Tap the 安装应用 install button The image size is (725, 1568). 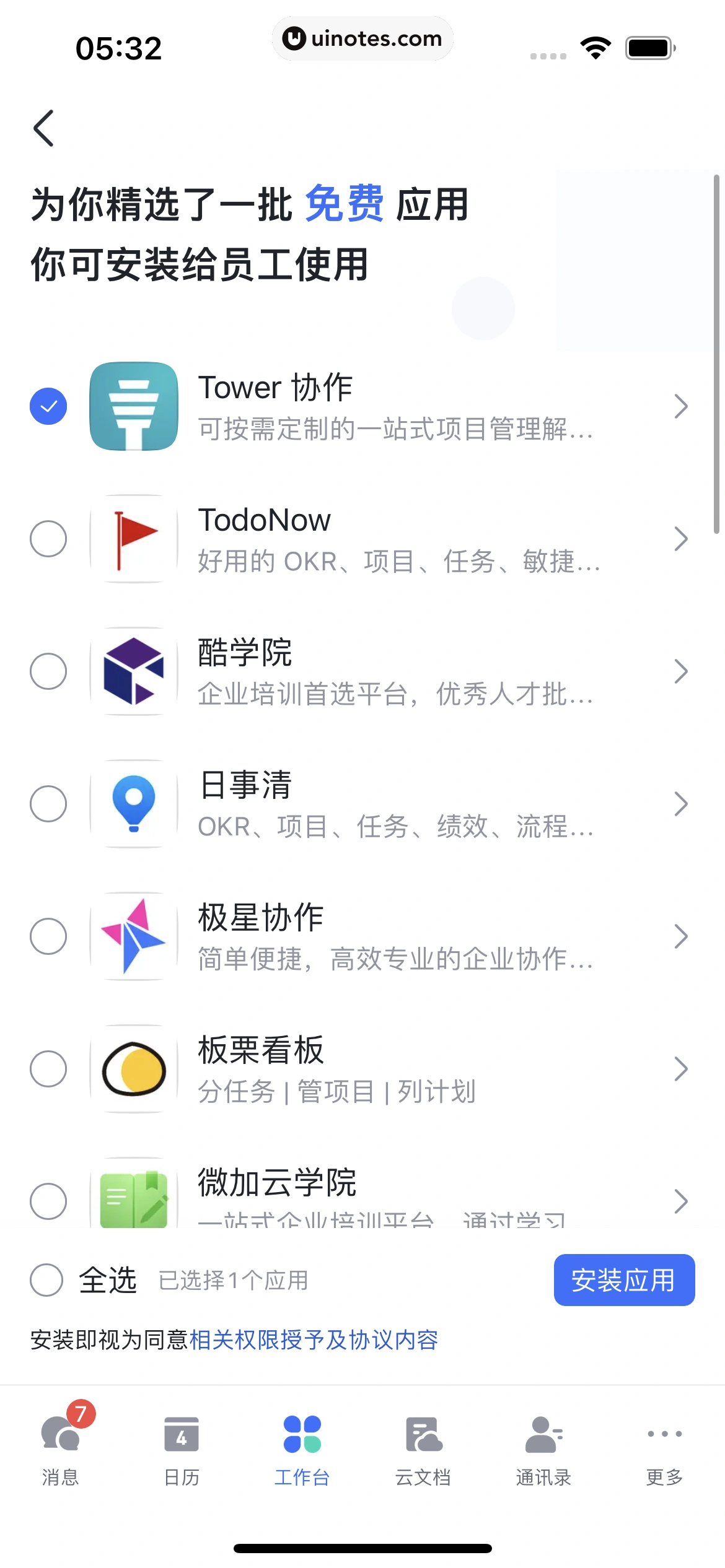click(x=624, y=1281)
